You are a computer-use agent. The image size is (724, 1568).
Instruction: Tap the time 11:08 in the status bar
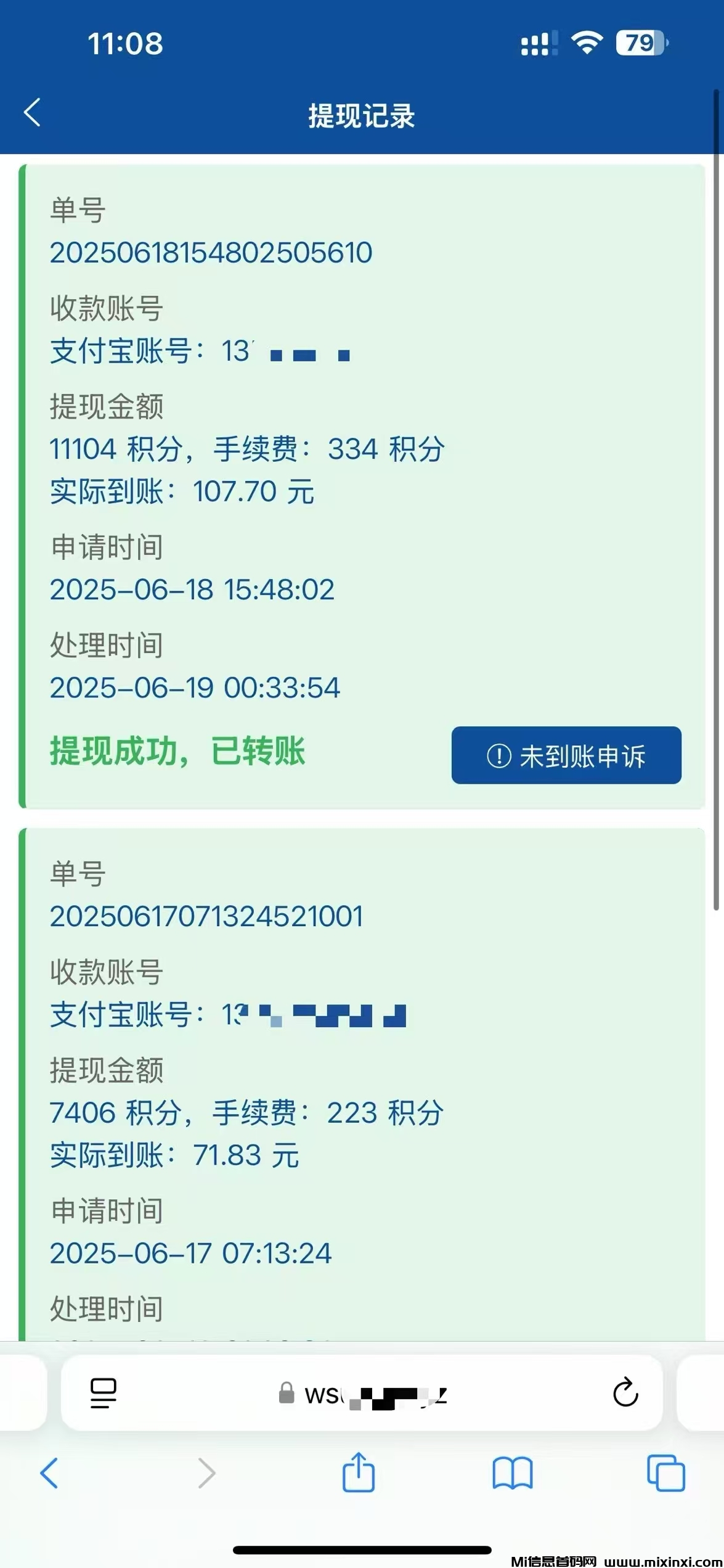(x=125, y=43)
